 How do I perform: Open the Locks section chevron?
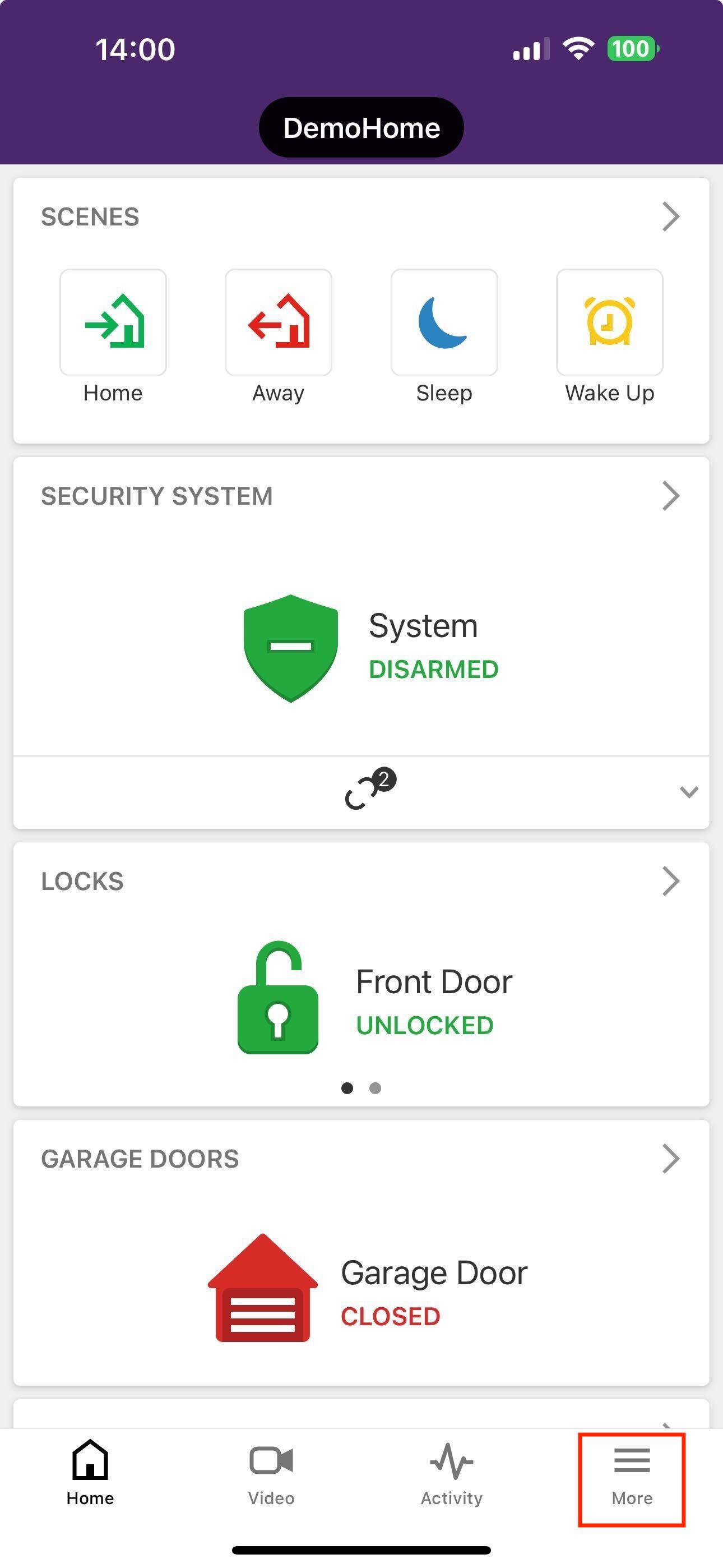(670, 882)
